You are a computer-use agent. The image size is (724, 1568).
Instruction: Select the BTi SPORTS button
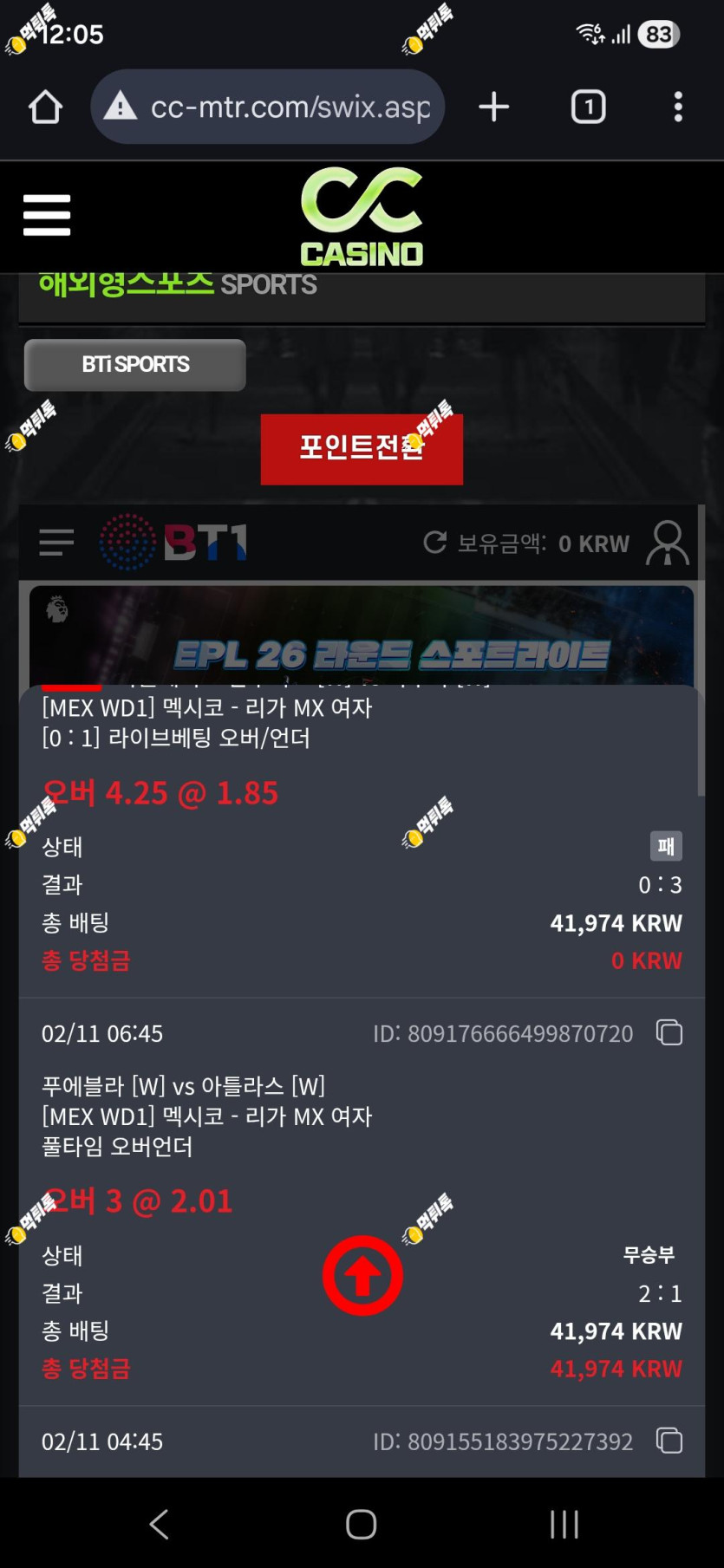(135, 365)
